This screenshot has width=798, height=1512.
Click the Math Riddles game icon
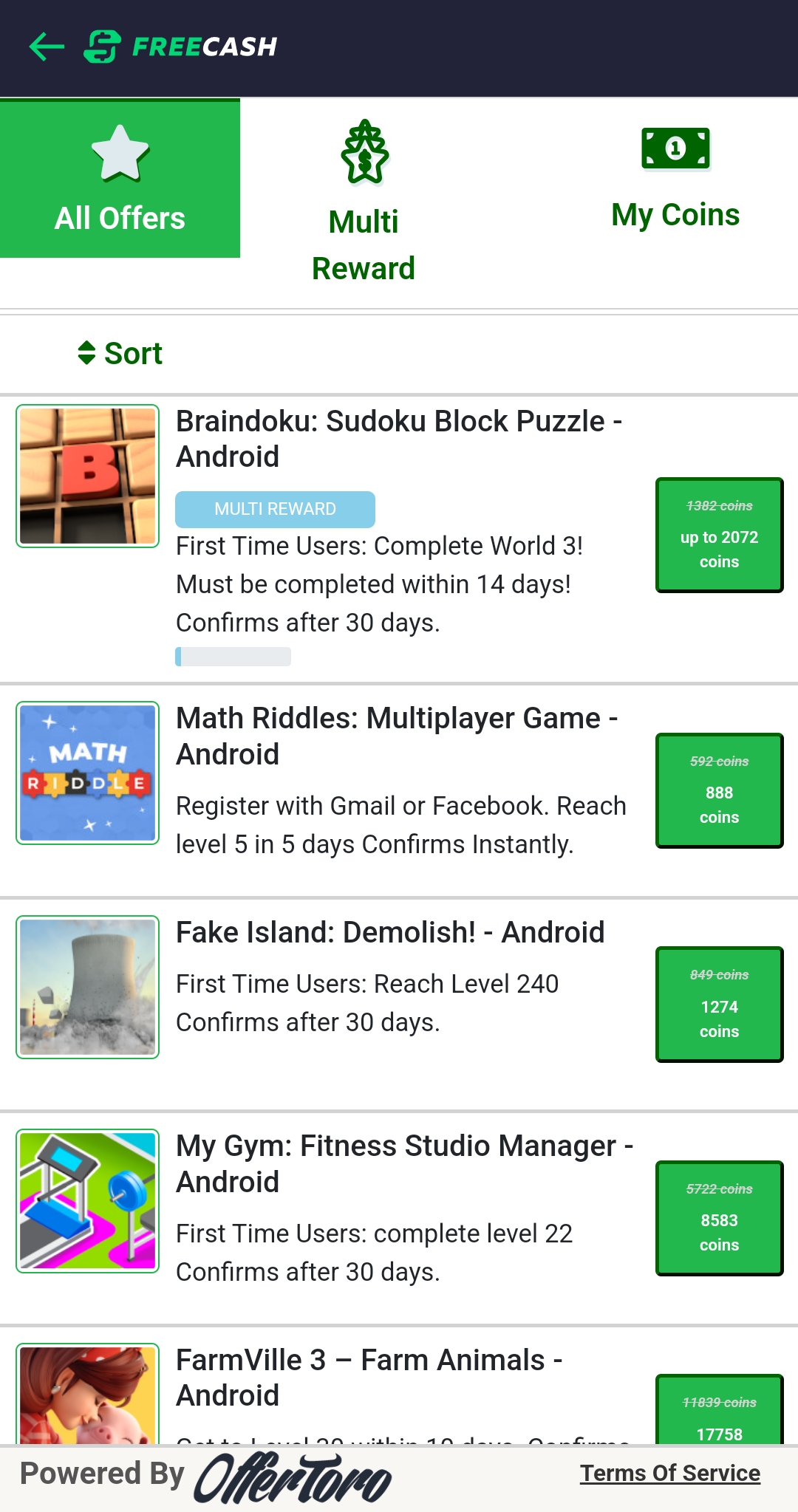click(87, 772)
